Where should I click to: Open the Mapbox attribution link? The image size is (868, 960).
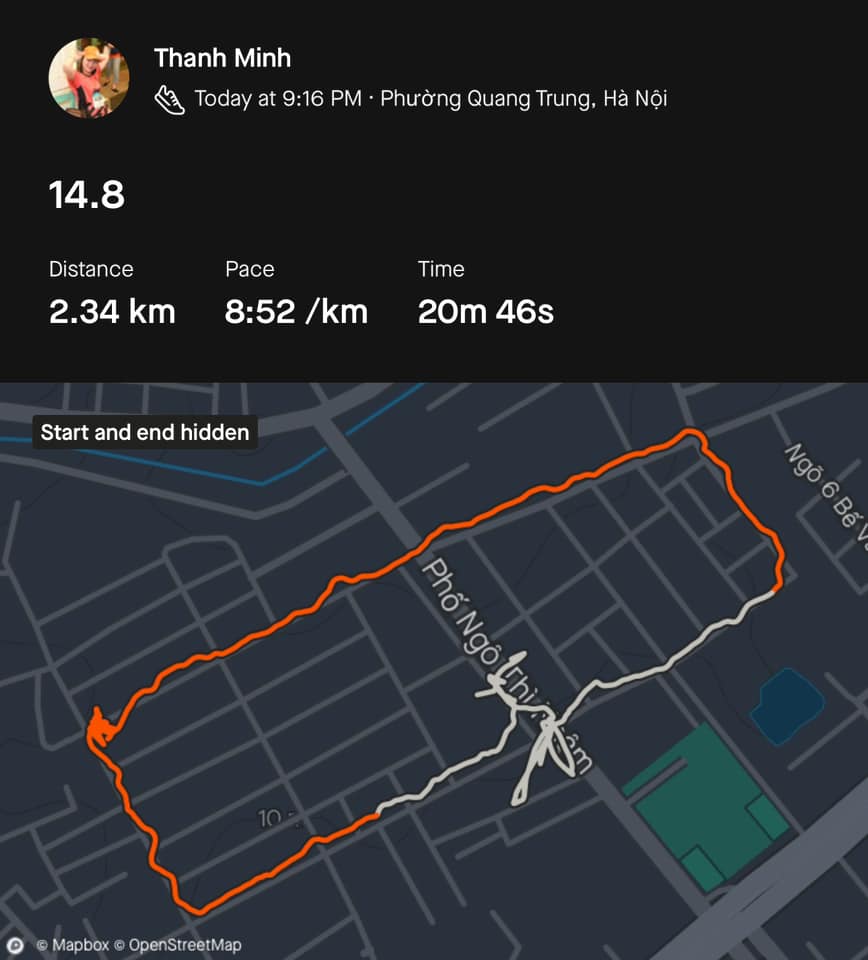point(72,945)
